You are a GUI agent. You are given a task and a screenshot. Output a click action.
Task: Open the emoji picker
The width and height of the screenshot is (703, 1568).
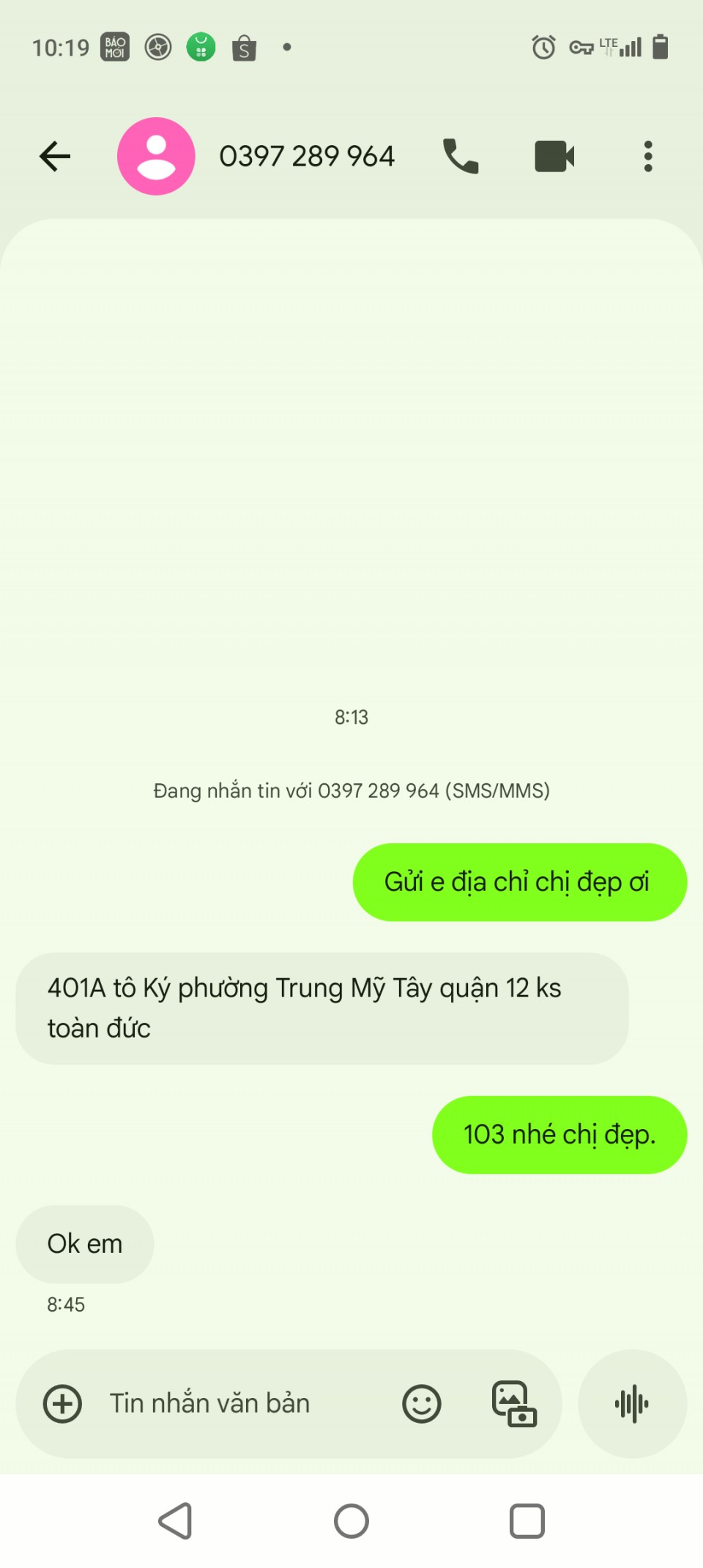pyautogui.click(x=422, y=1404)
